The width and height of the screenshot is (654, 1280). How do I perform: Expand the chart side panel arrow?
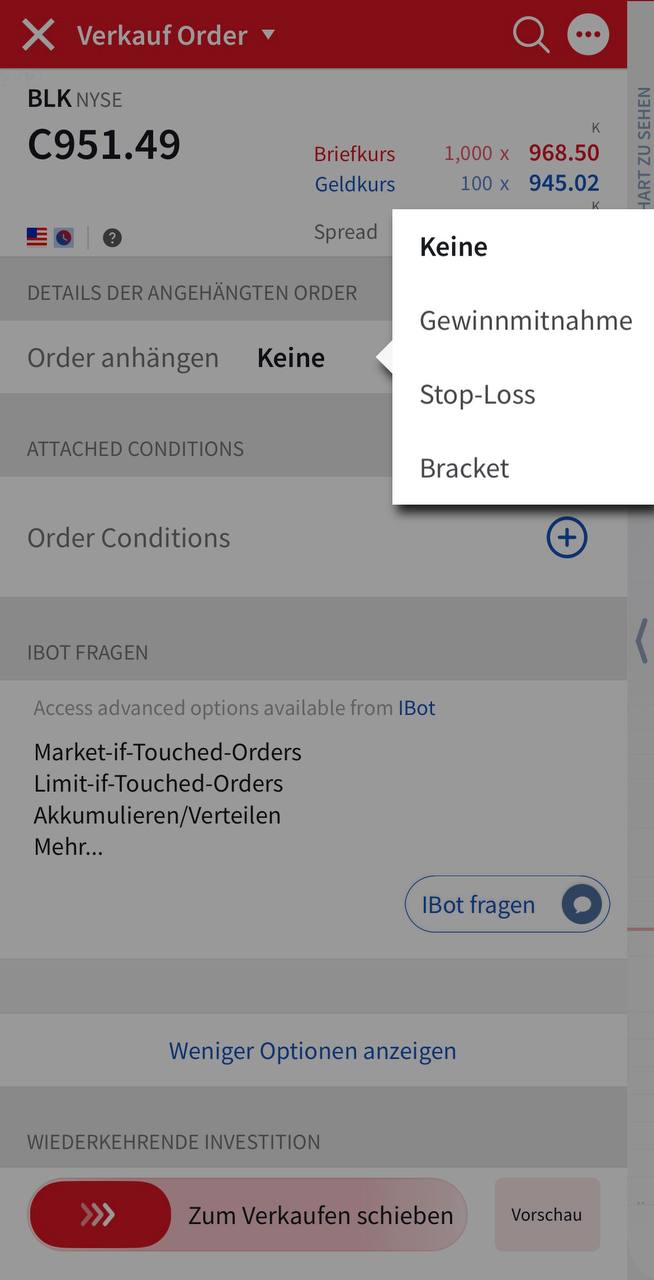641,641
